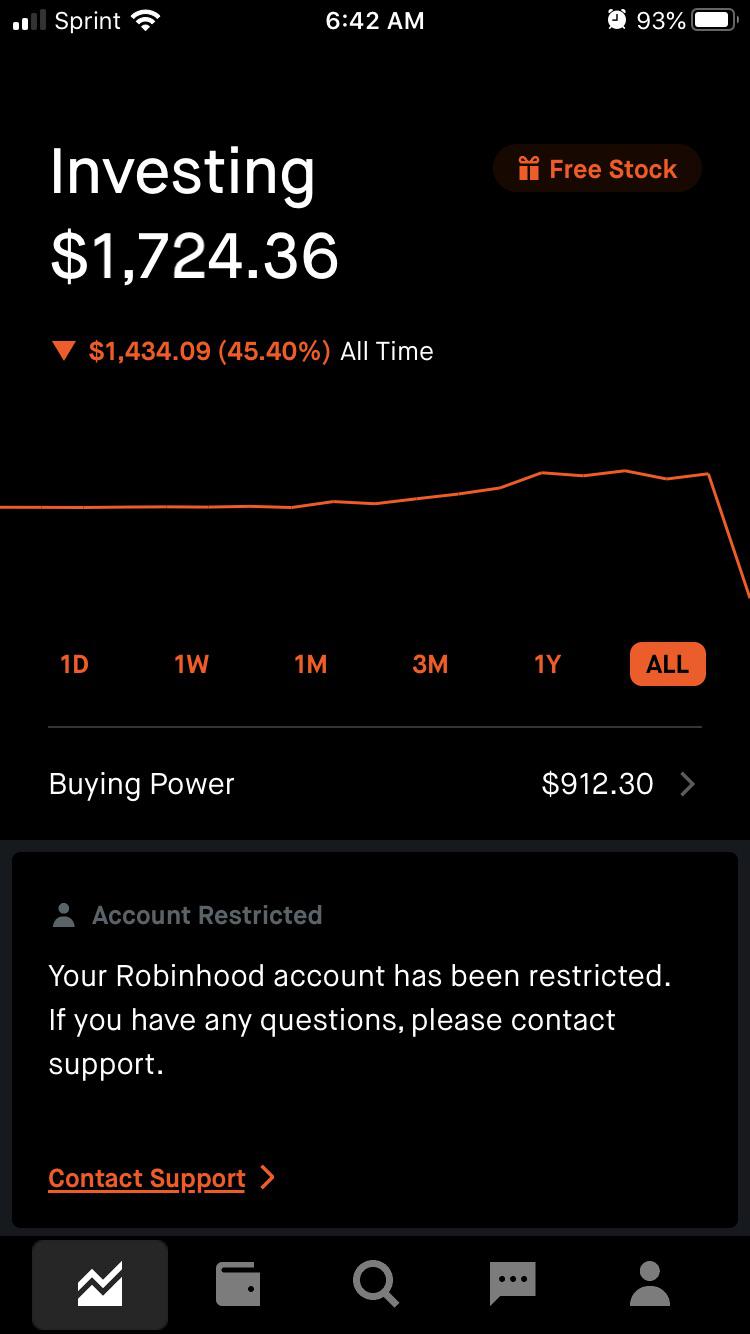Toggle the ALL time range selection
750x1334 pixels.
(x=666, y=663)
